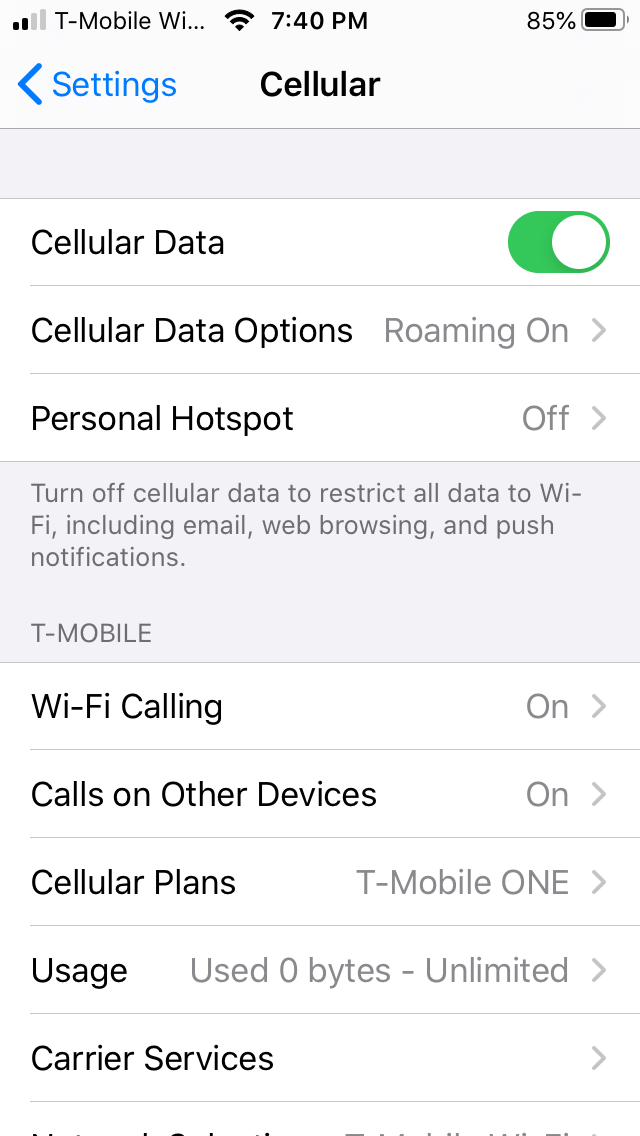Viewport: 640px width, 1136px height.
Task: Open Wi-Fi Calling settings
Action: 320,707
